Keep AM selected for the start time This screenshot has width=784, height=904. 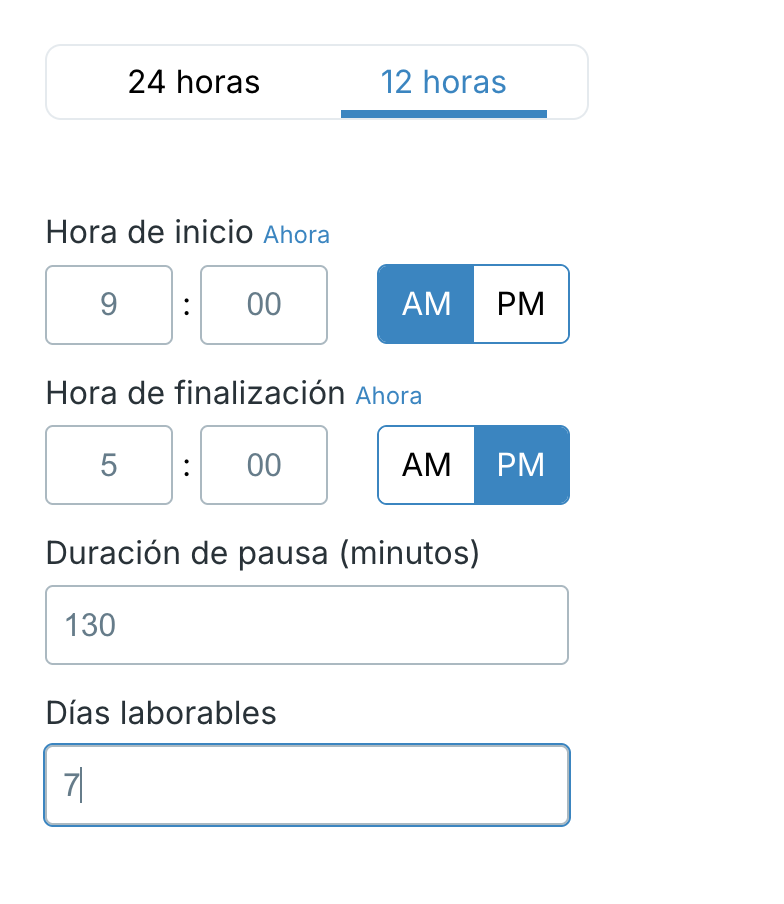[425, 304]
